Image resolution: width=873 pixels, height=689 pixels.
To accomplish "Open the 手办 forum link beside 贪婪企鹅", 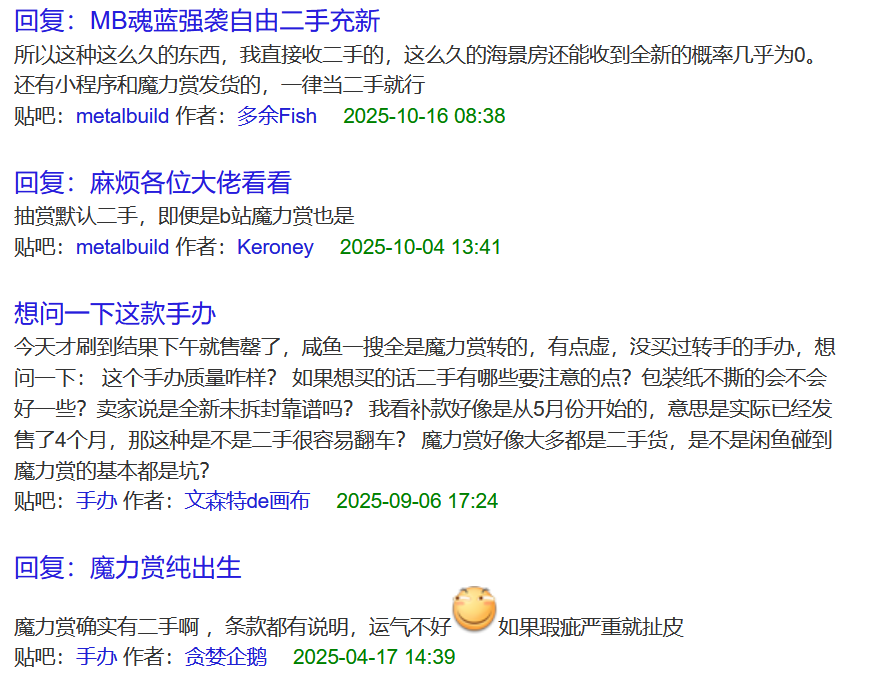I will pyautogui.click(x=96, y=657).
